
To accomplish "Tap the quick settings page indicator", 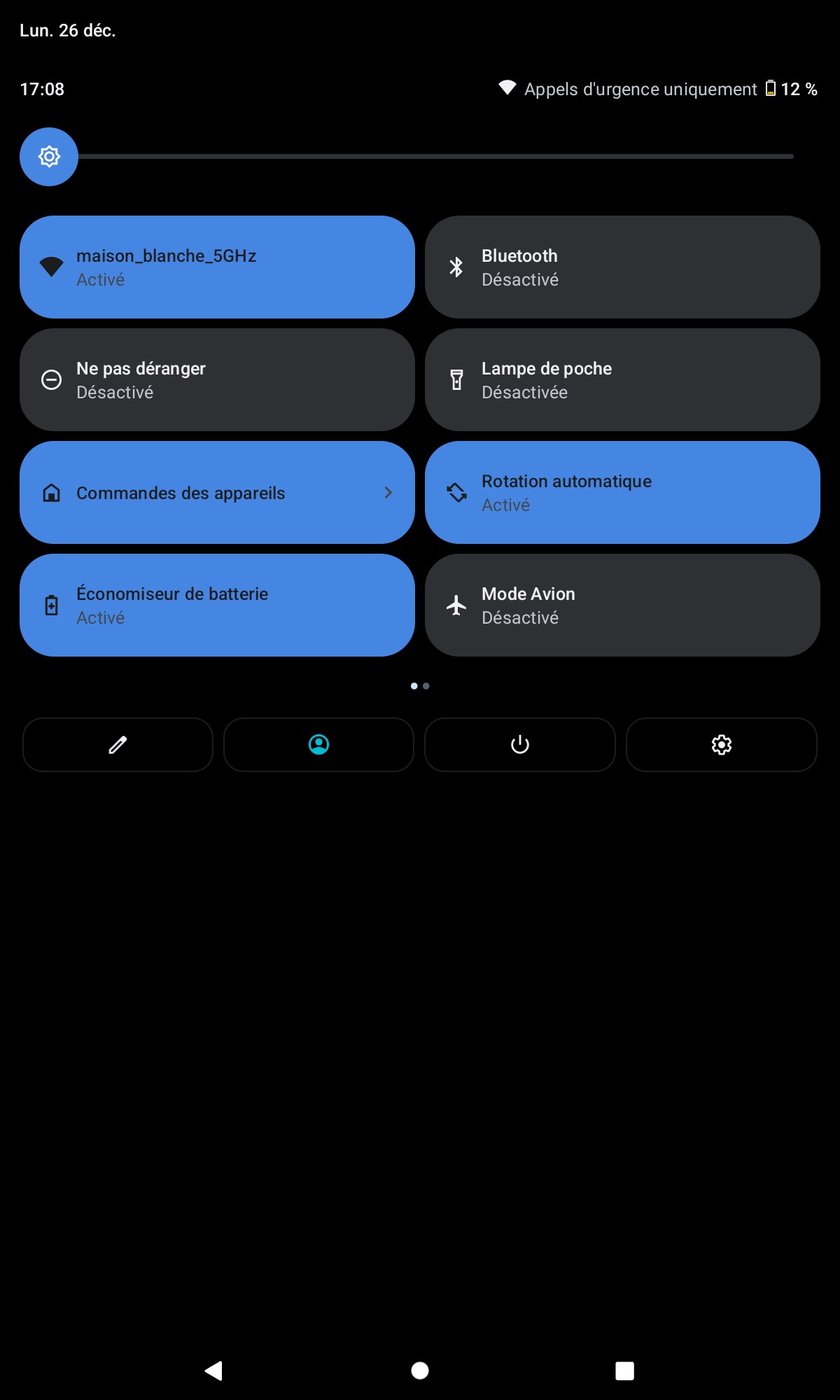I will 420,686.
